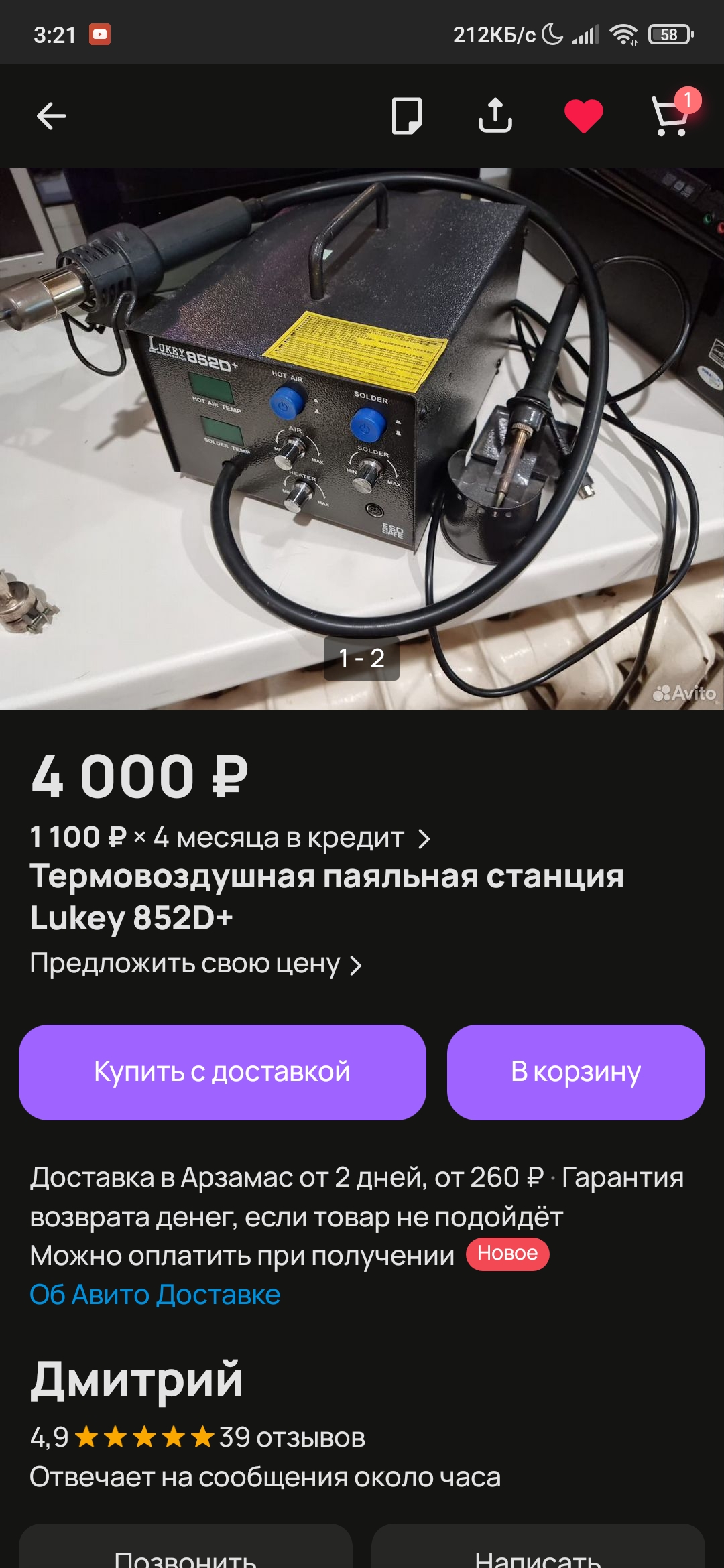This screenshot has height=1568, width=724.
Task: Open the soldering station product photo
Action: click(x=362, y=439)
